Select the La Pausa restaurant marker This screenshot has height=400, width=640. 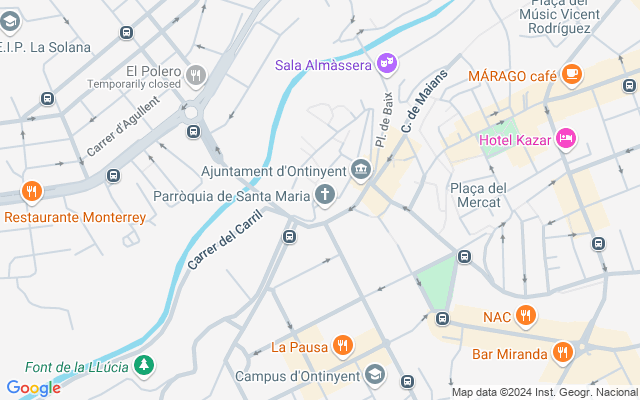(x=343, y=346)
